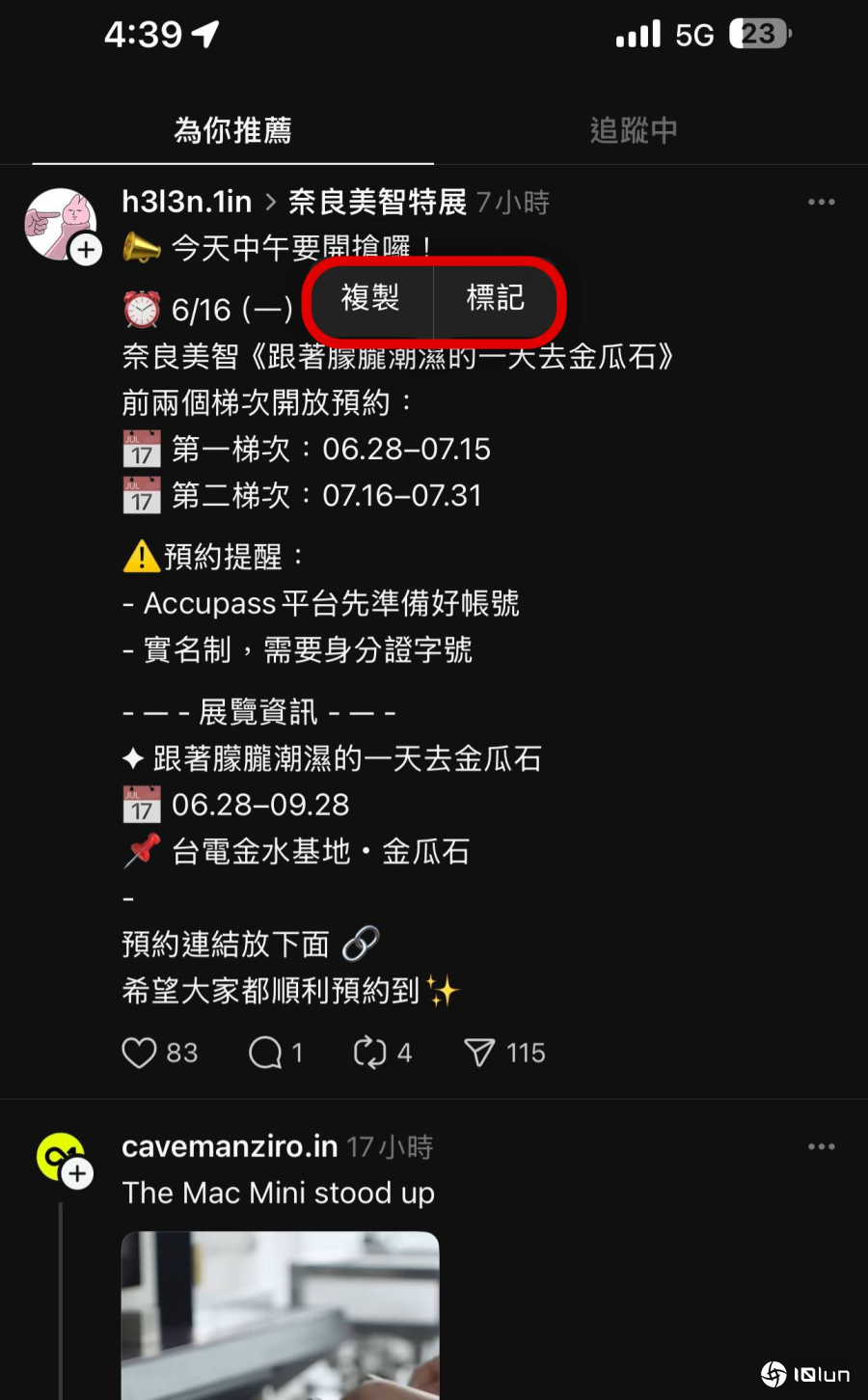Screen dimensions: 868x1400
Task: Open more options for cavemanziro.in's post
Action: pos(821,1146)
